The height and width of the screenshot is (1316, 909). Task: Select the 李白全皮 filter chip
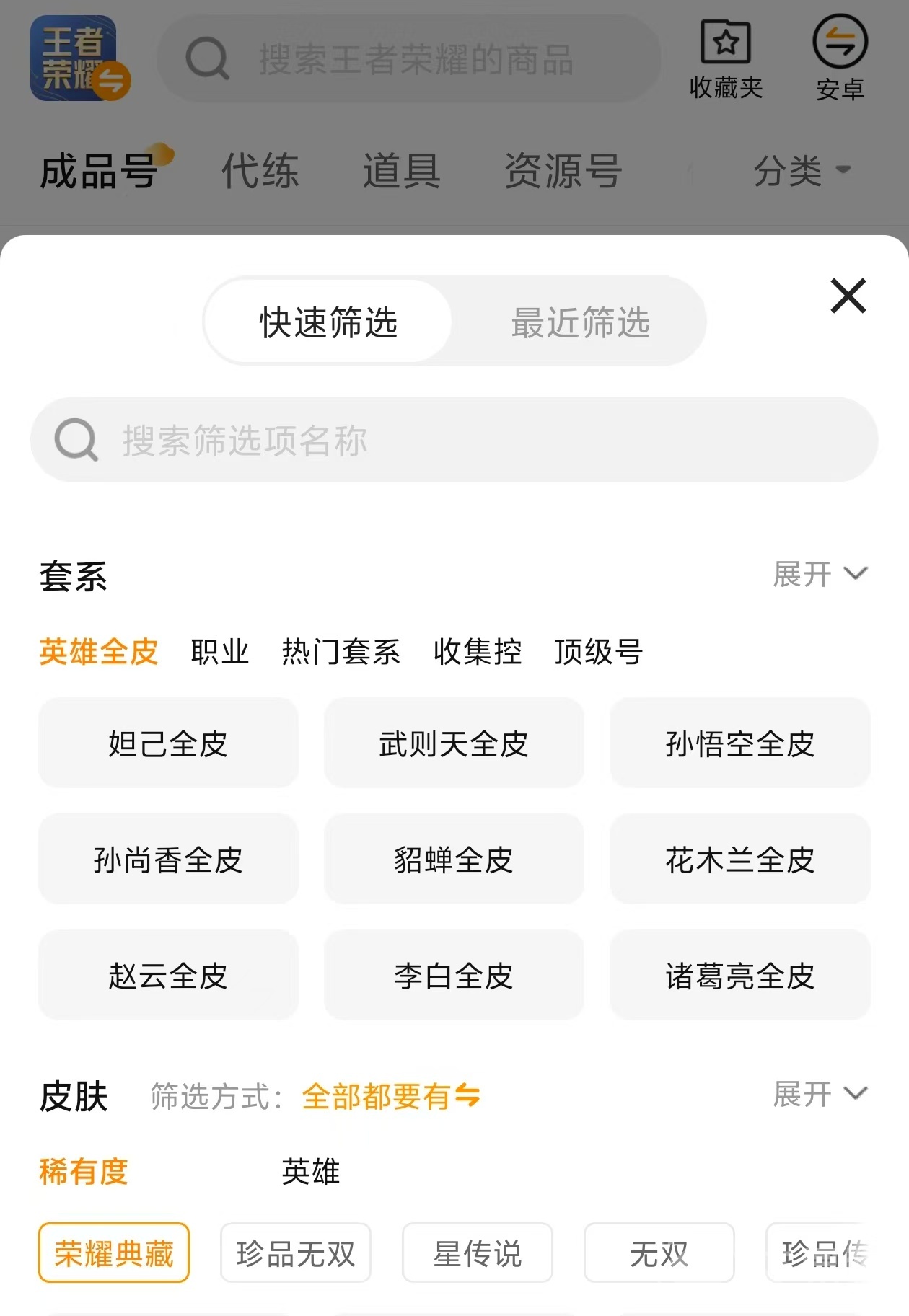click(454, 976)
